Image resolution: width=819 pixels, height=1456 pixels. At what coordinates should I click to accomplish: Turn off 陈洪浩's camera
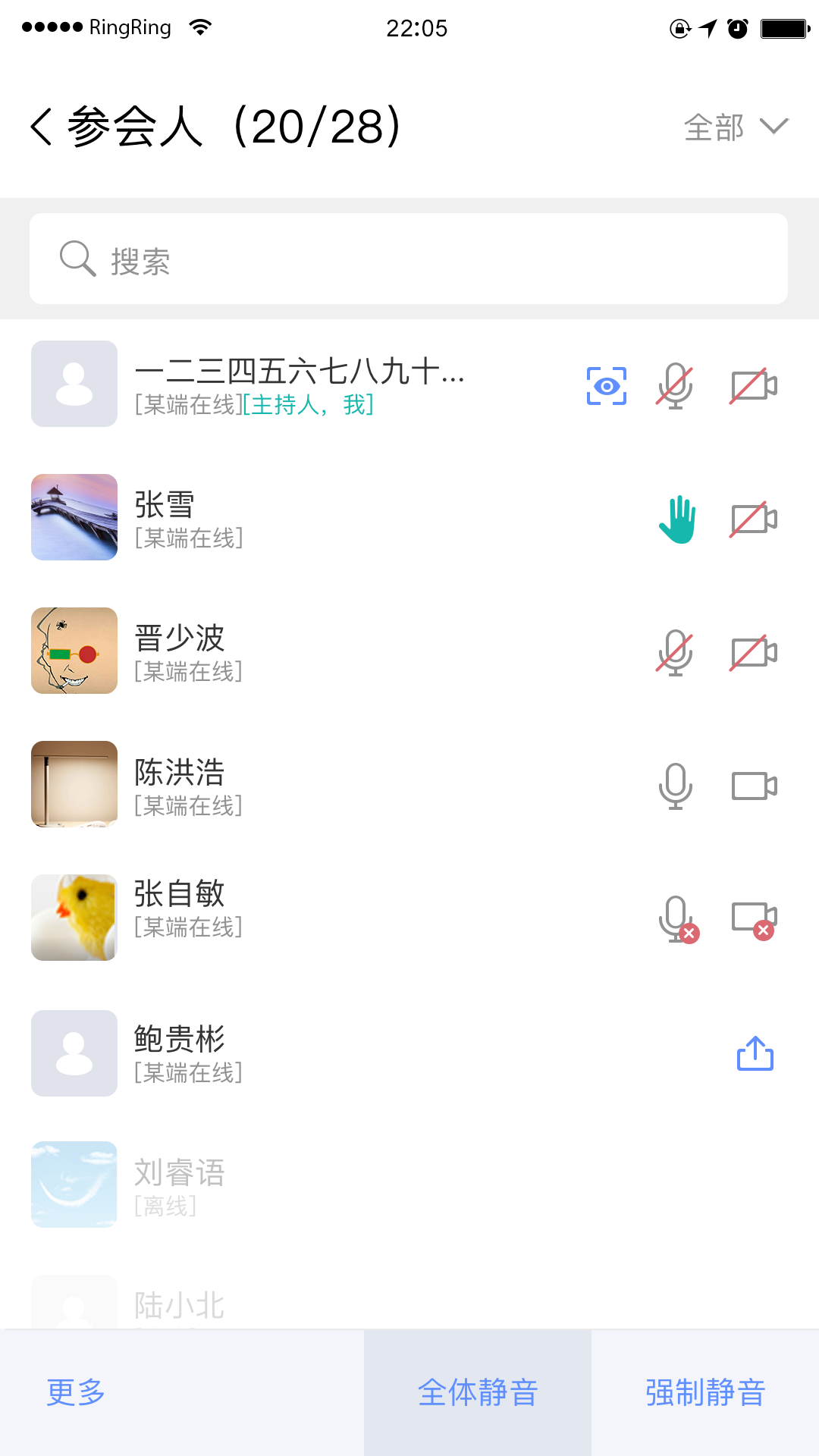click(x=754, y=786)
